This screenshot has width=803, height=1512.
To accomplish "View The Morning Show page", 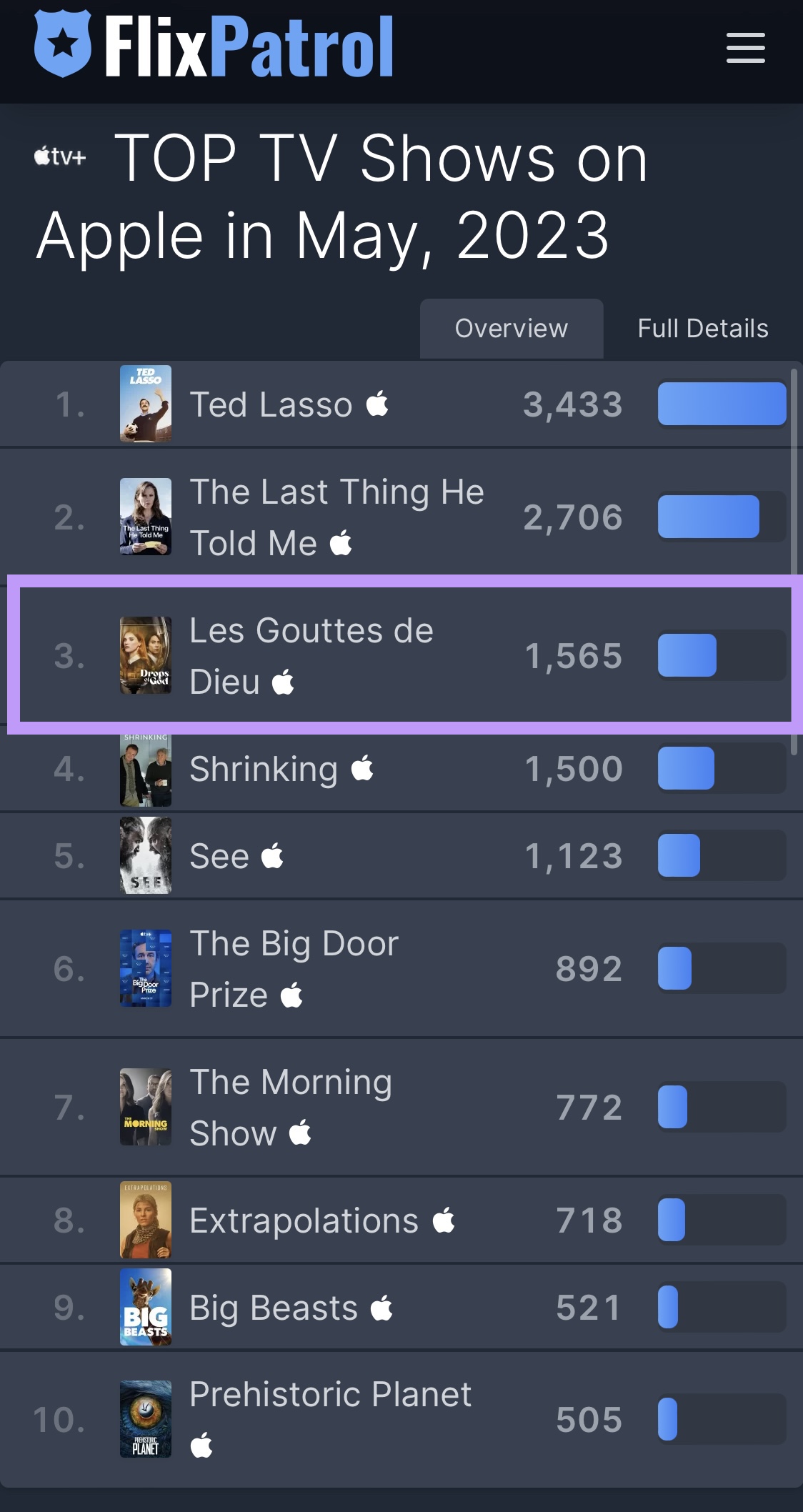I will point(291,1108).
